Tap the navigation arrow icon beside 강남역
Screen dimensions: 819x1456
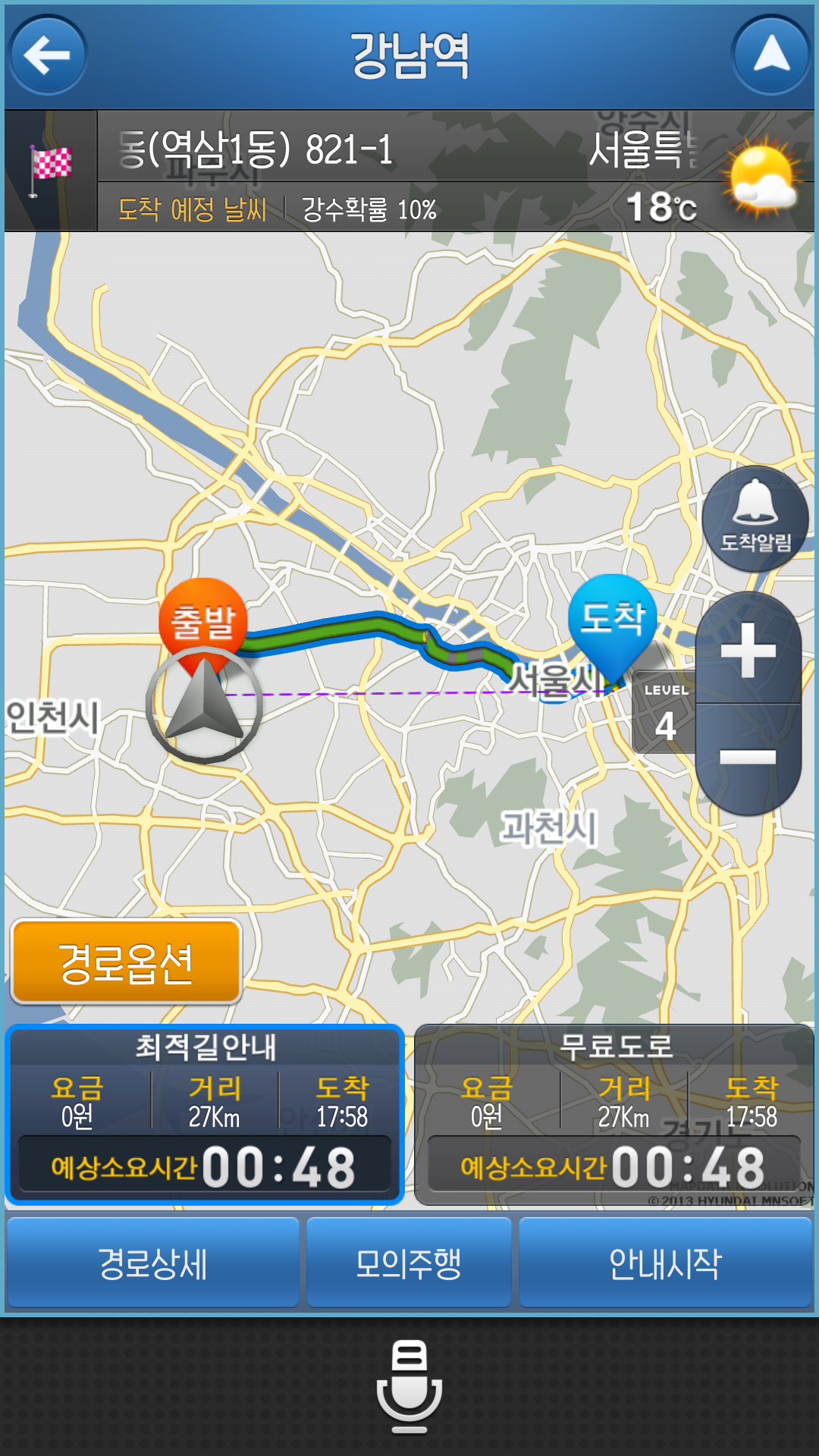pyautogui.click(x=771, y=55)
